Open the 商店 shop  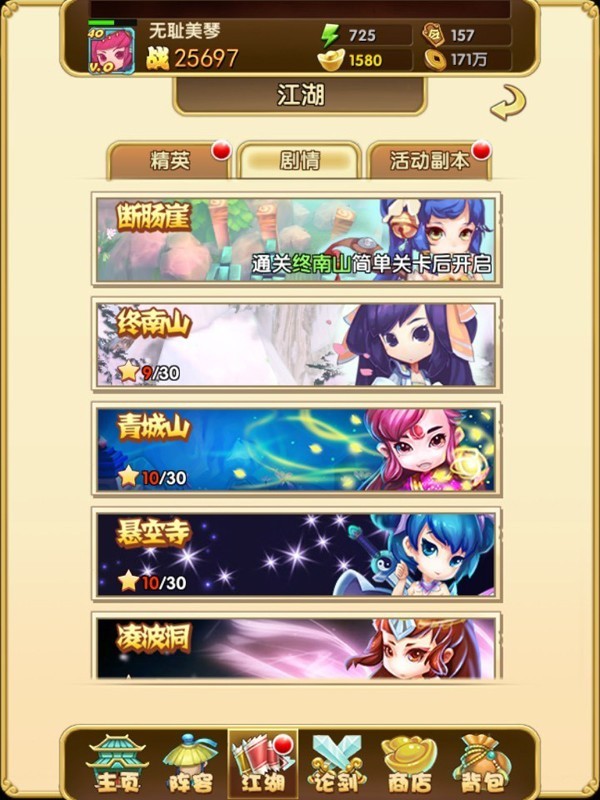point(409,765)
